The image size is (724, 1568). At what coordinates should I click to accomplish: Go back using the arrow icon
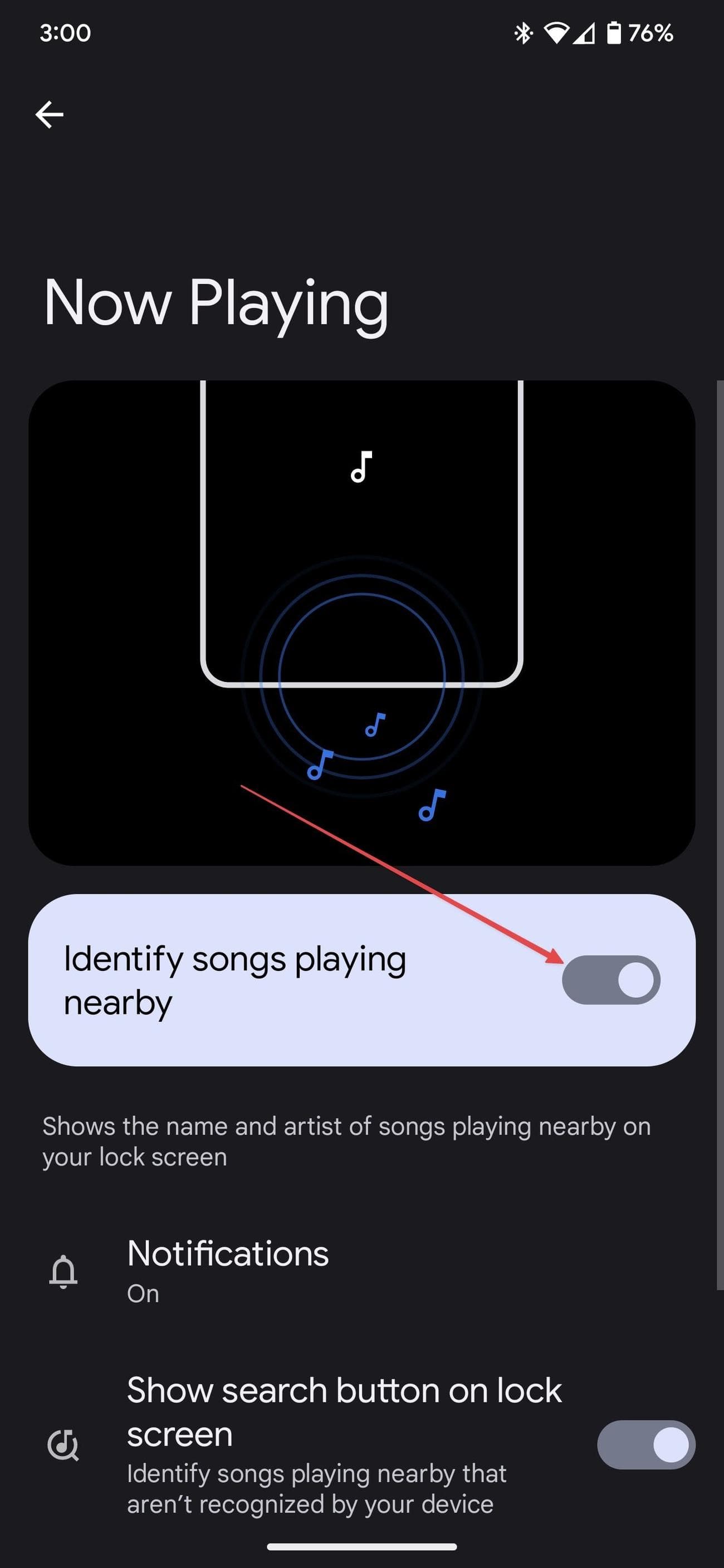(50, 115)
